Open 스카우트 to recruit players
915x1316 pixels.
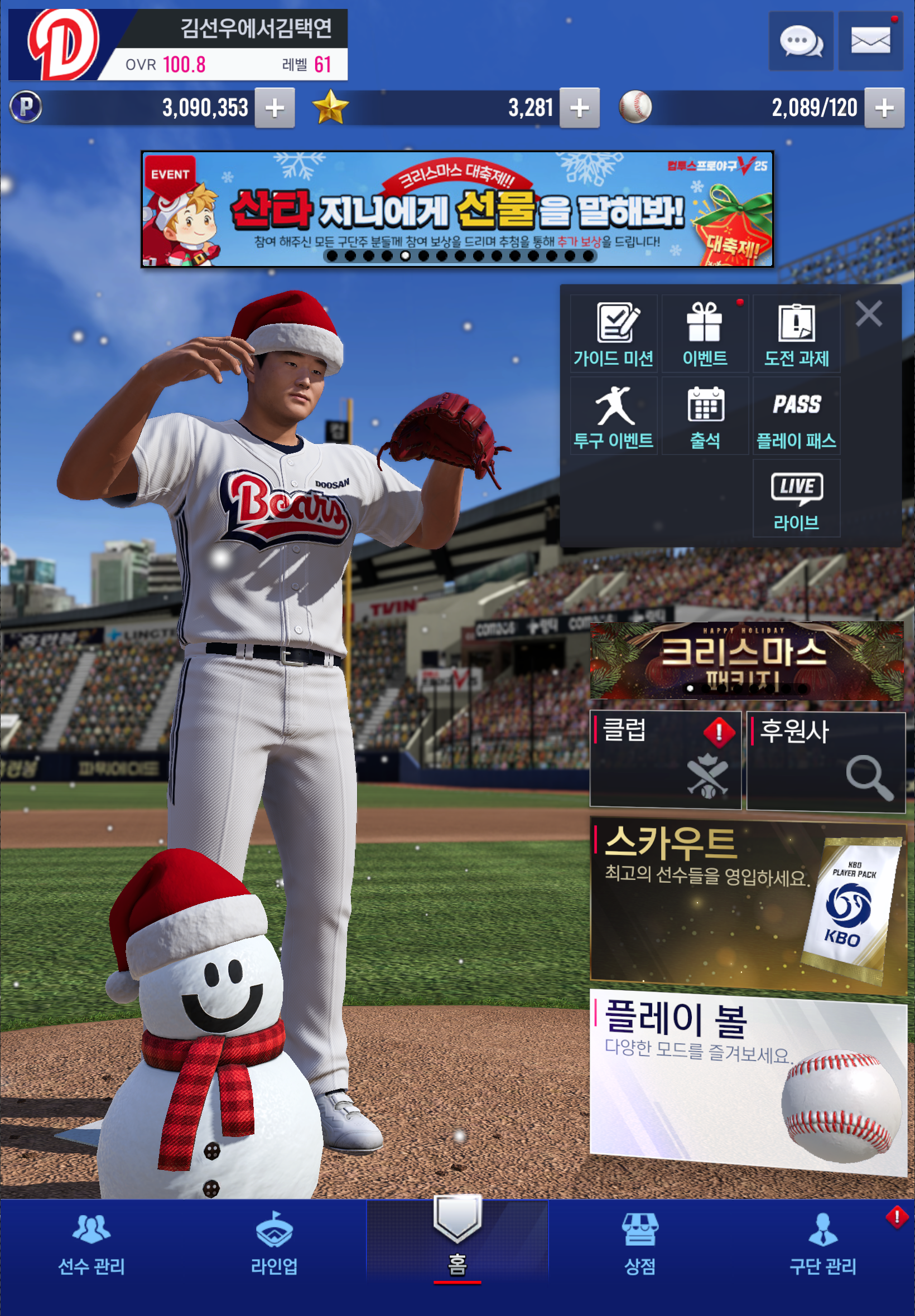[747, 905]
